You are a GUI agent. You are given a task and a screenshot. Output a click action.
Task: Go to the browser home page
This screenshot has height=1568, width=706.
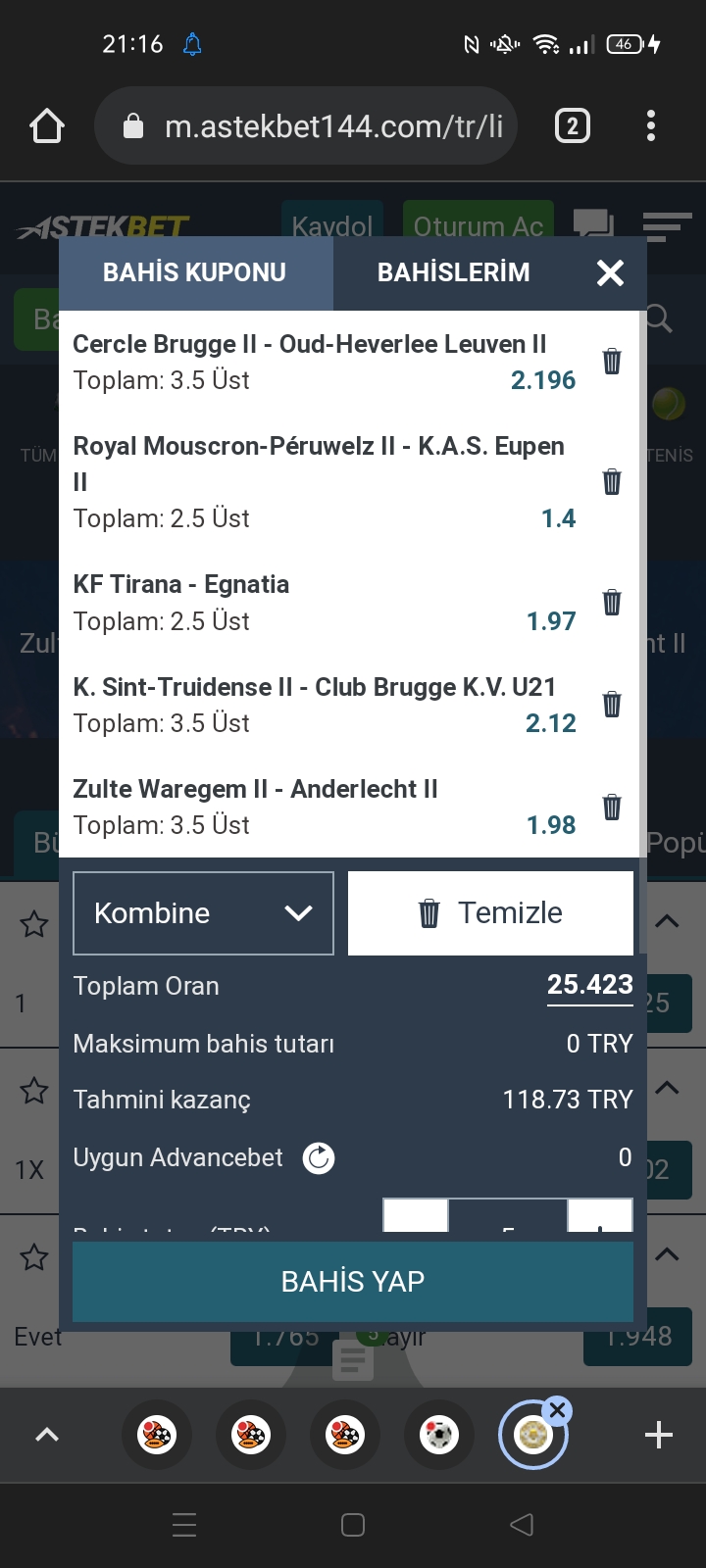pyautogui.click(x=46, y=126)
